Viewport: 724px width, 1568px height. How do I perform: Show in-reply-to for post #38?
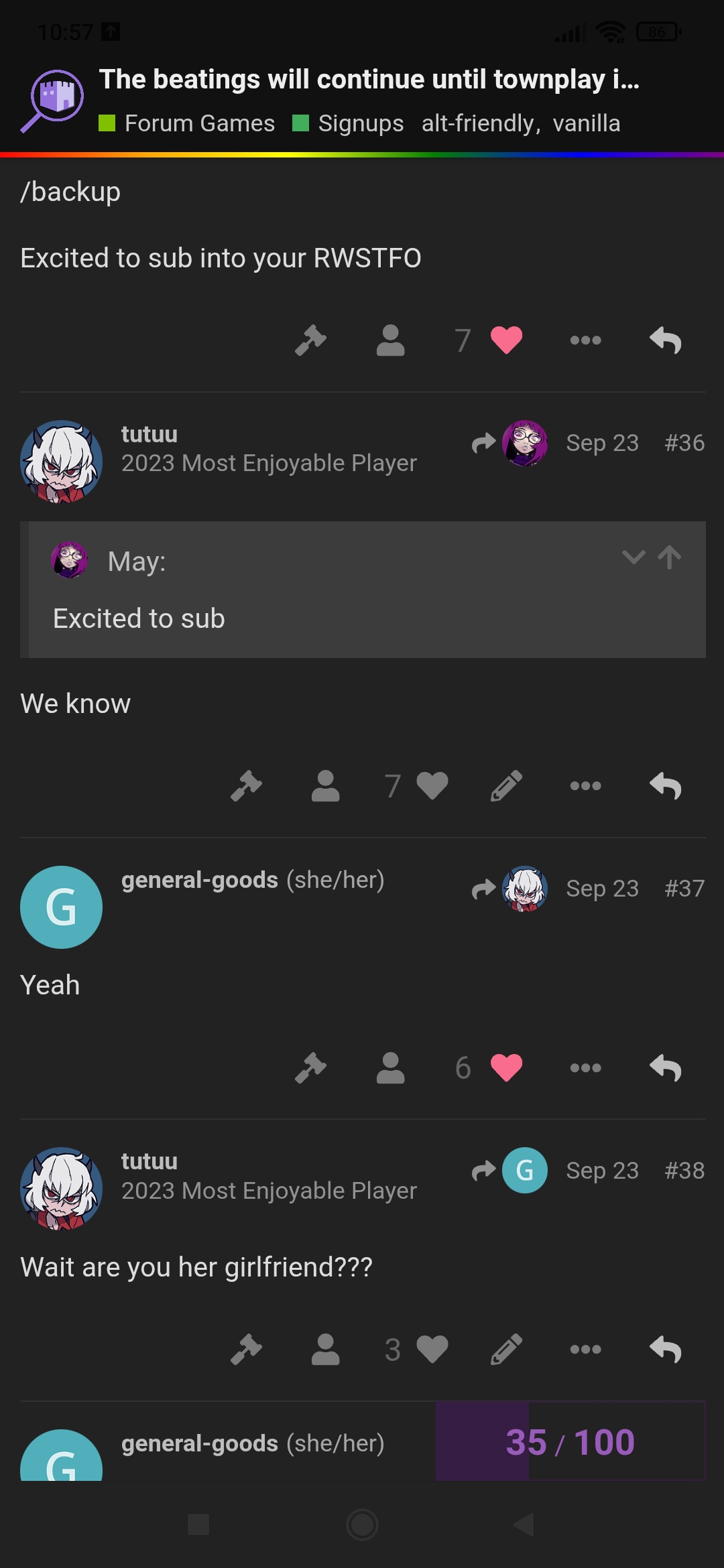point(511,1171)
